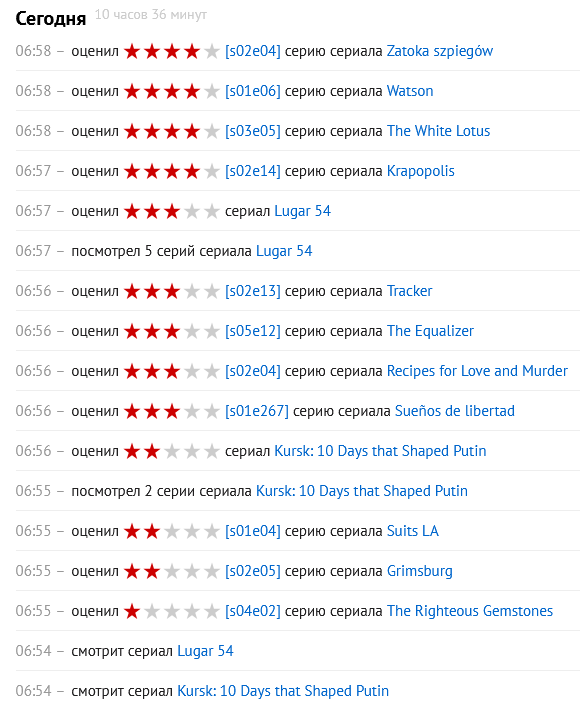Viewport: 580px width, 714px height.
Task: Open Kursk link in the two-star rating row
Action: [380, 451]
